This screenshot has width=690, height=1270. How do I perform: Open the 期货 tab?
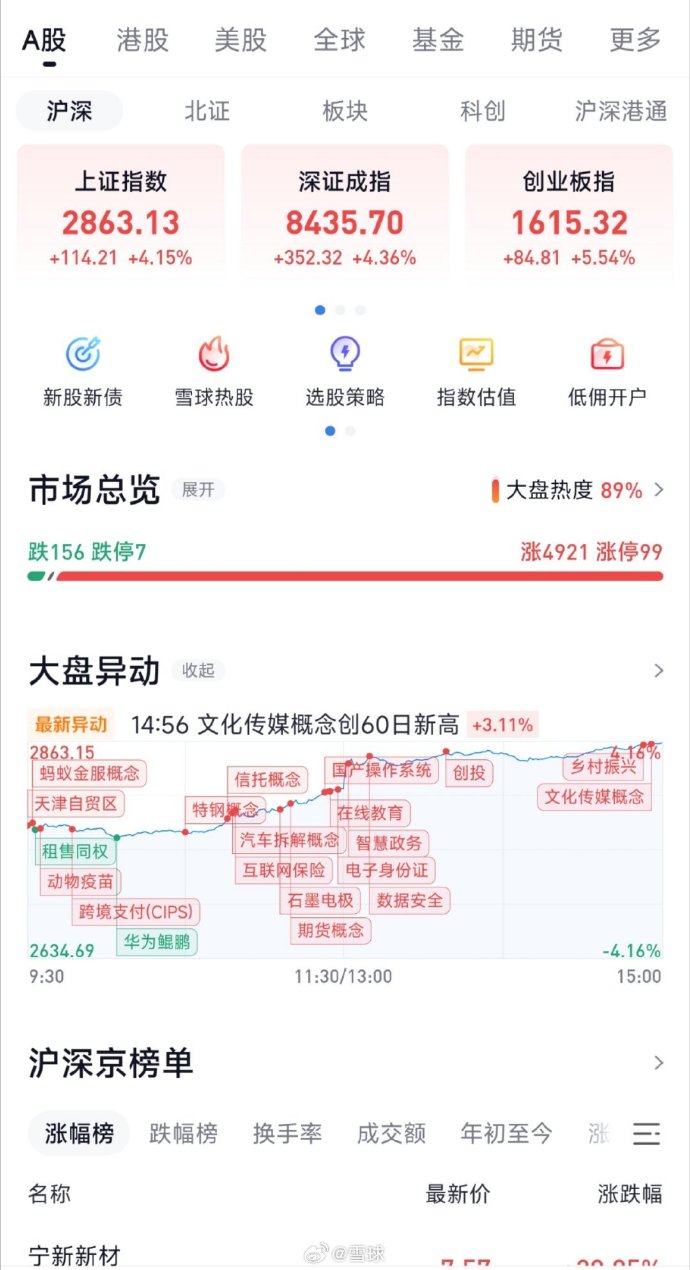pyautogui.click(x=537, y=40)
